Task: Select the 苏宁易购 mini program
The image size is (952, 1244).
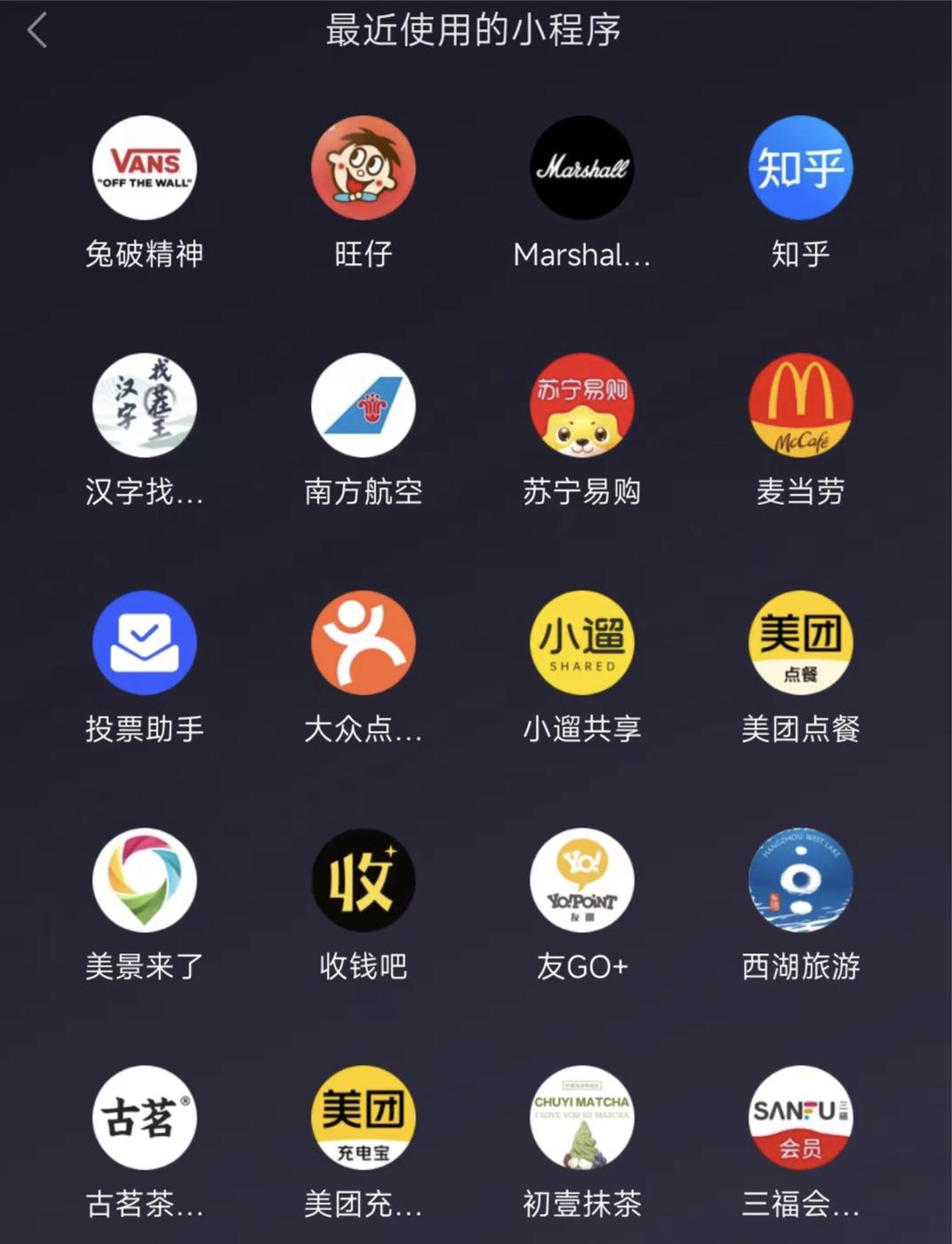Action: (582, 406)
